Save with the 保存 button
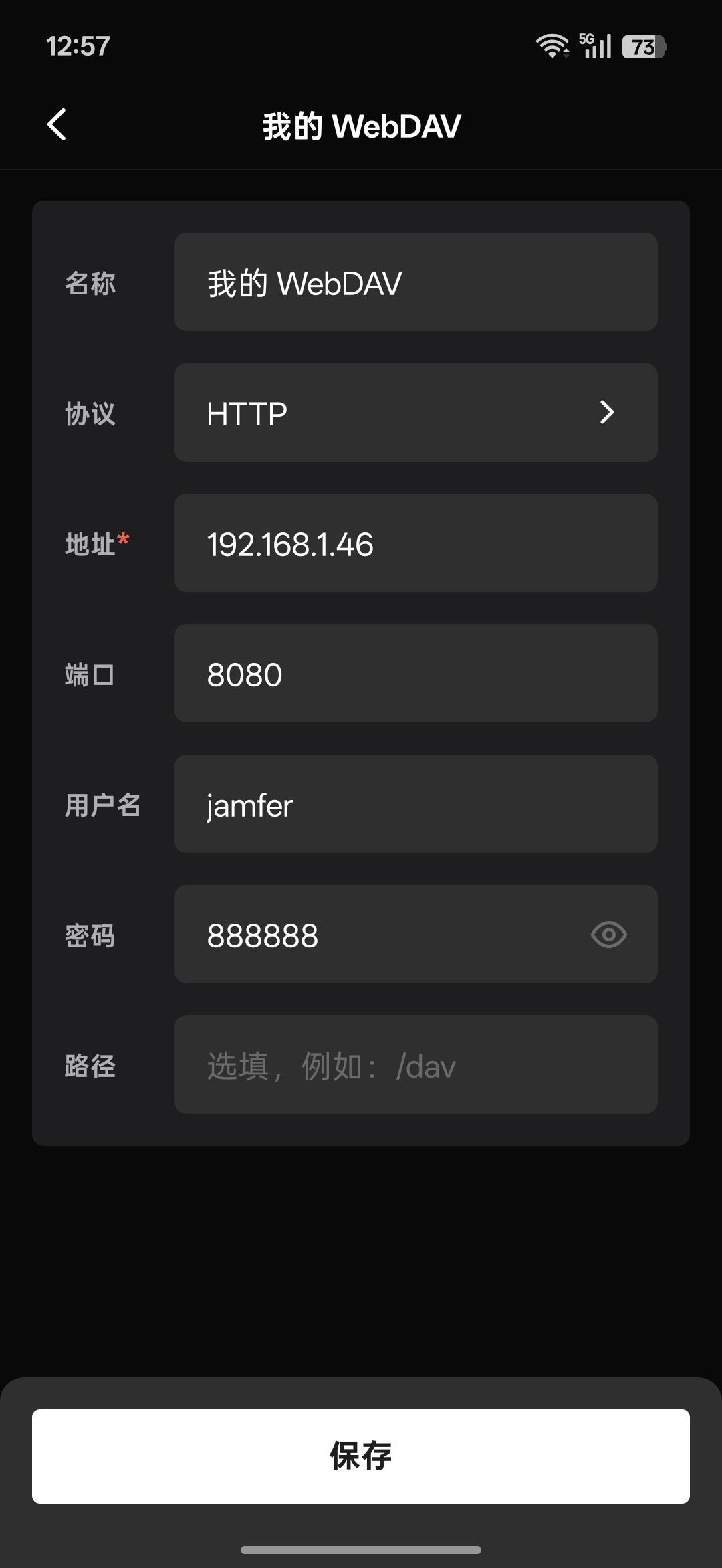This screenshot has height=1568, width=722. tap(361, 1456)
